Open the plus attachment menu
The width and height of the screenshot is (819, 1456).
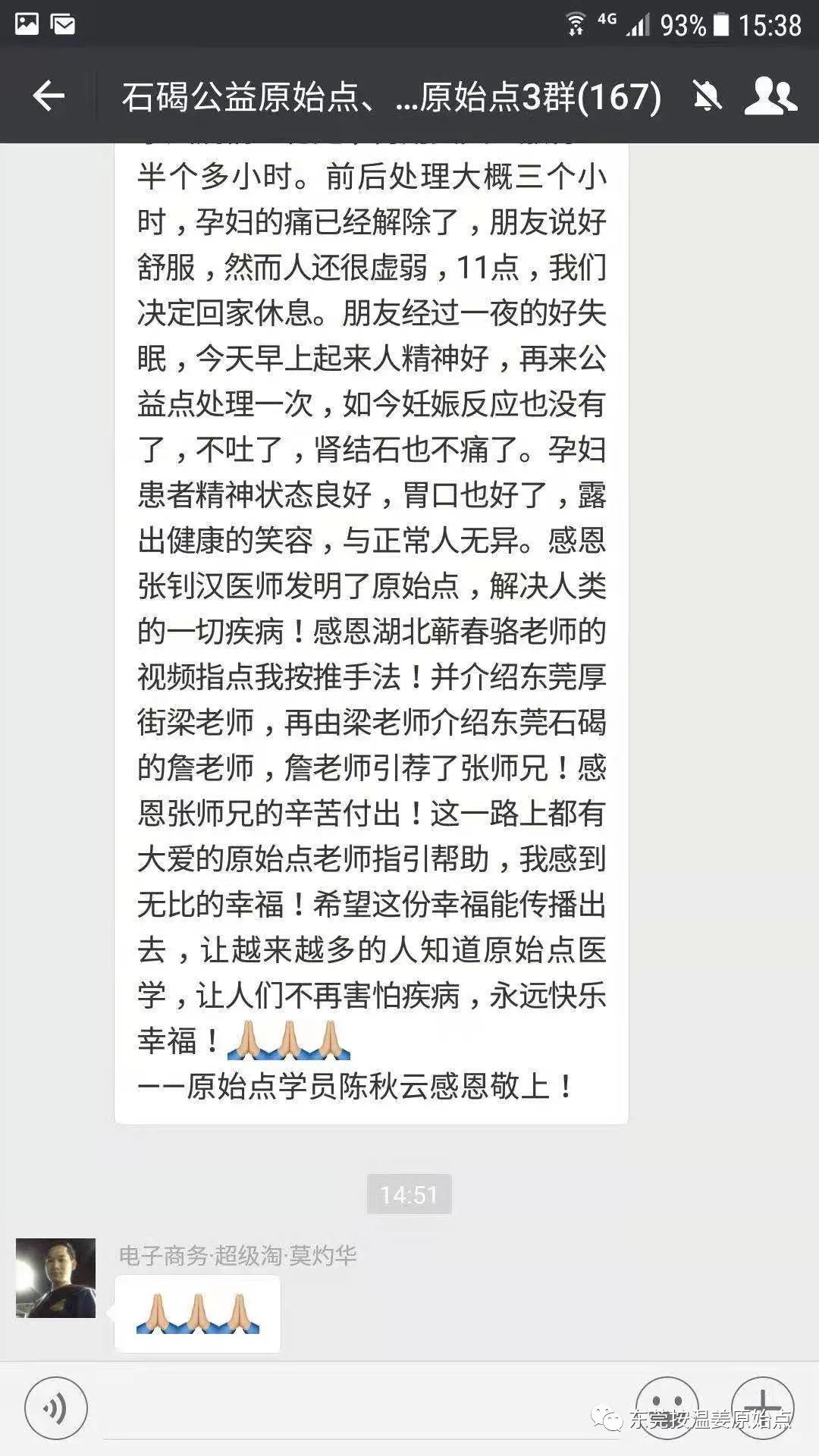tap(762, 1407)
